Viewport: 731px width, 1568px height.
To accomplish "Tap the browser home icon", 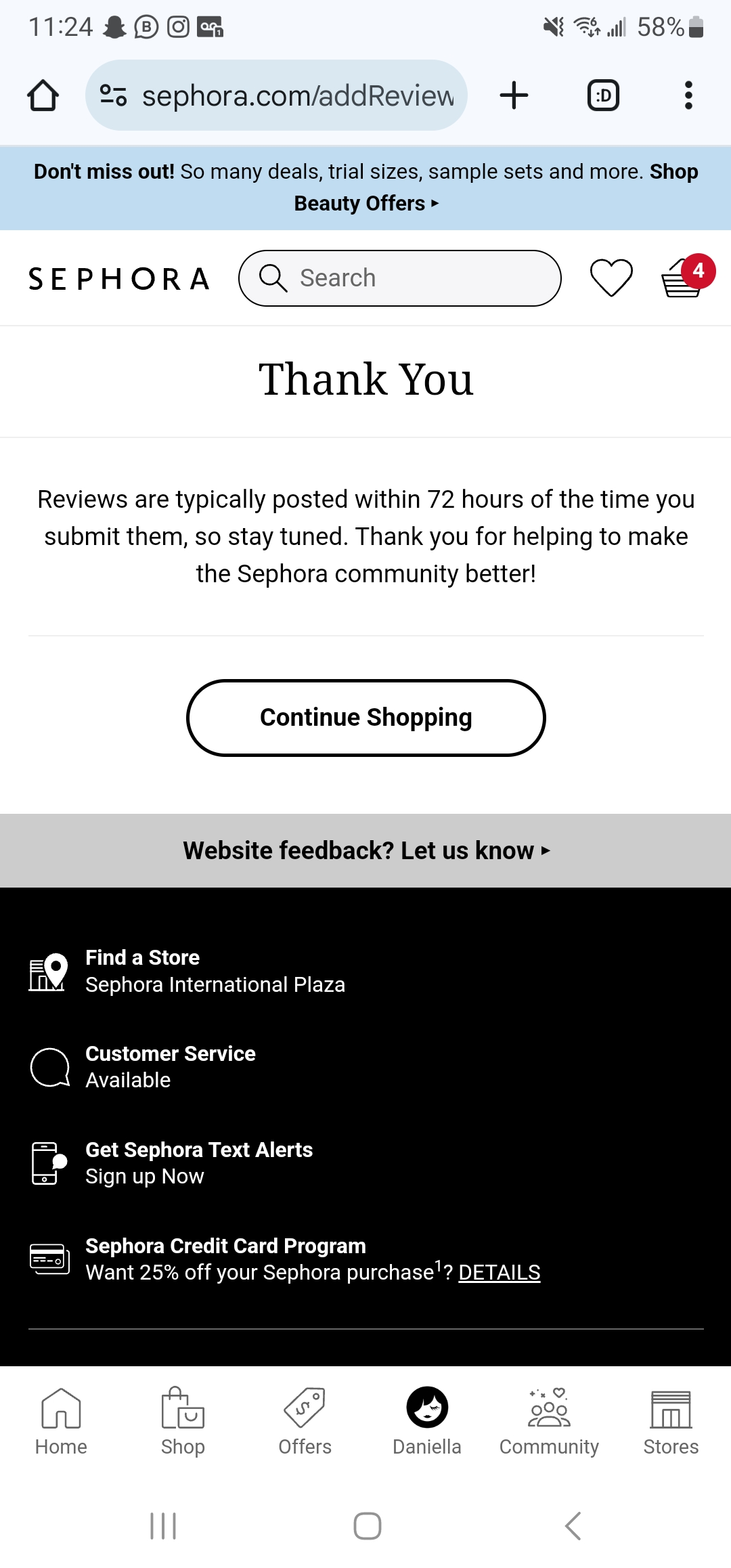I will tap(43, 95).
